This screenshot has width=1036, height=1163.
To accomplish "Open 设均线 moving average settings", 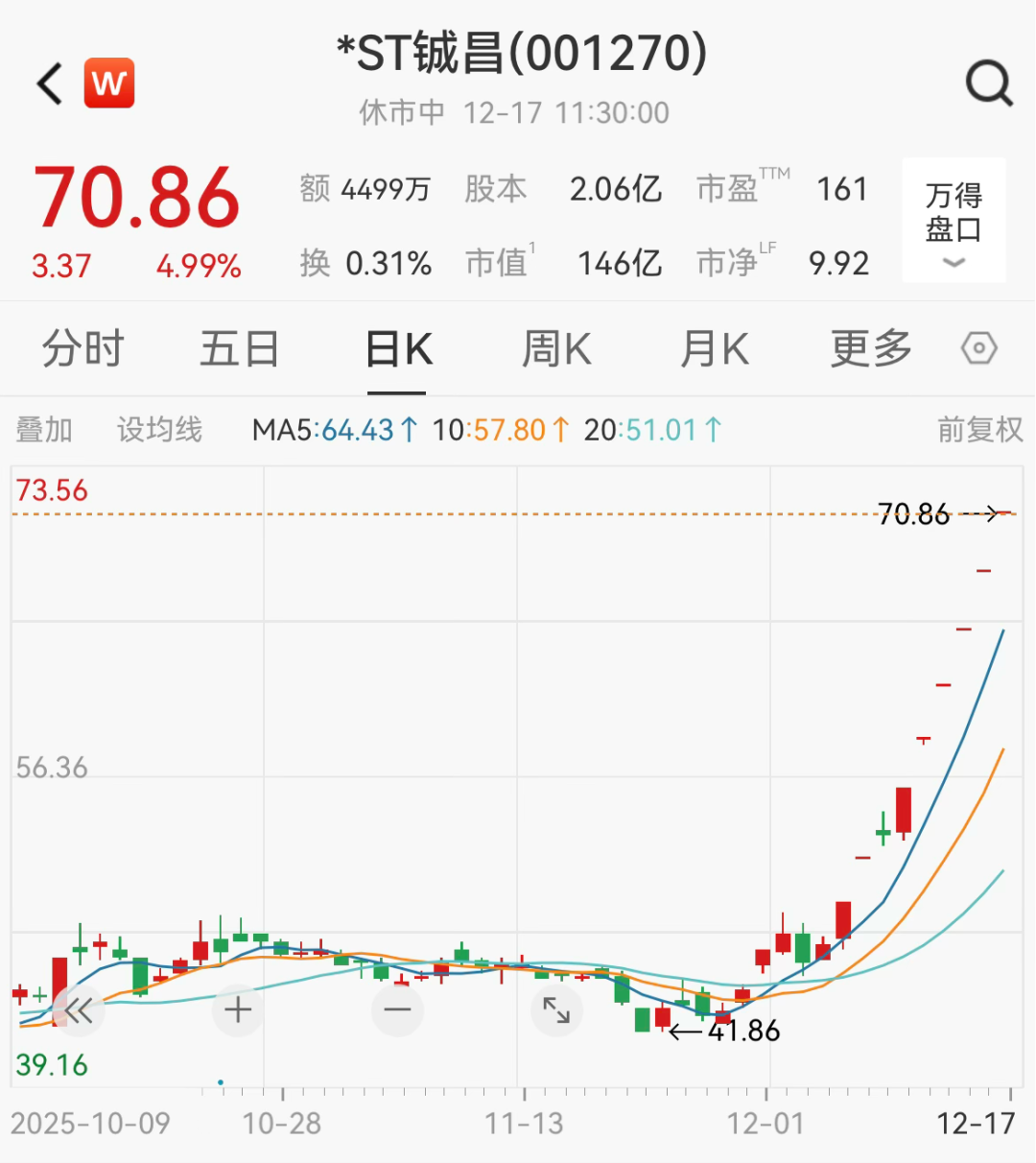I will (159, 430).
